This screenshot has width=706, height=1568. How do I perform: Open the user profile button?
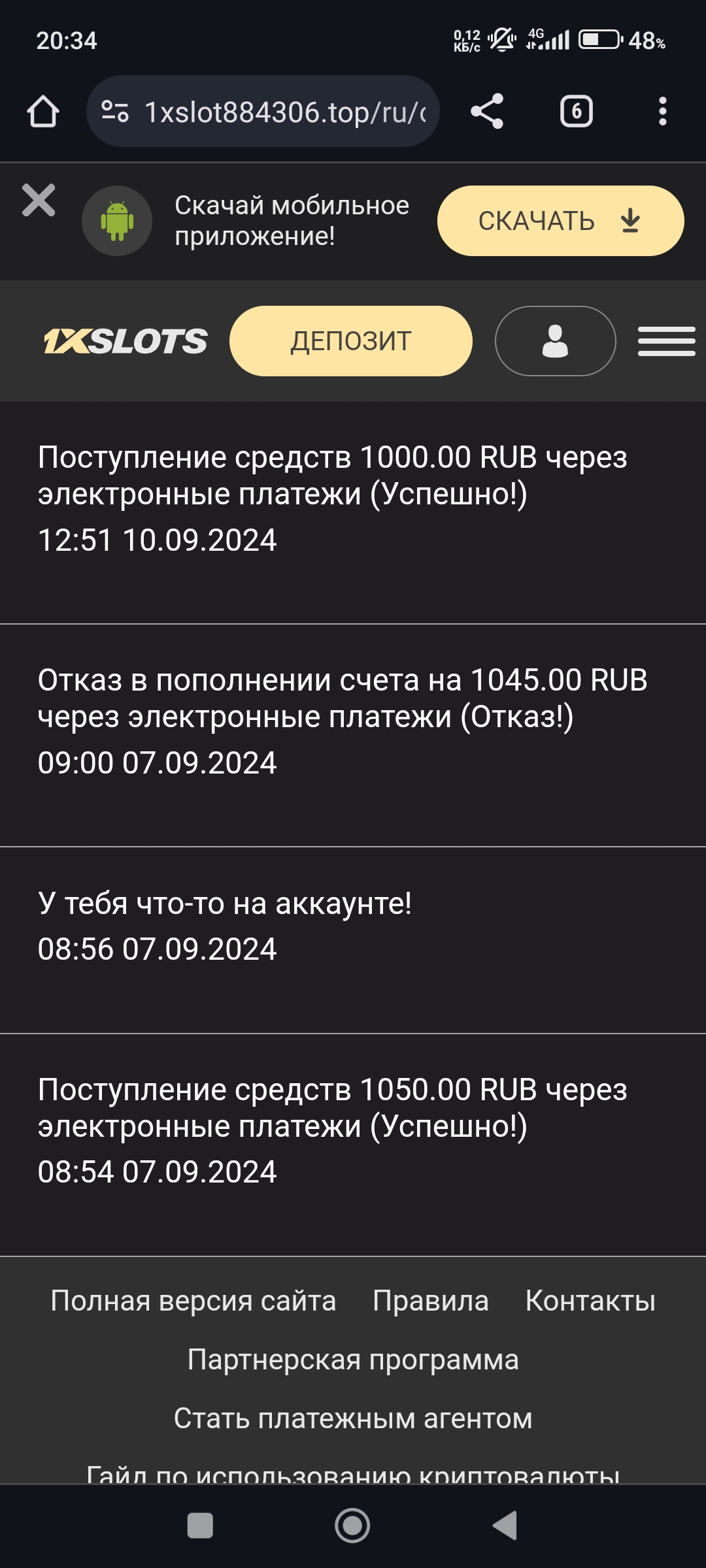point(555,341)
